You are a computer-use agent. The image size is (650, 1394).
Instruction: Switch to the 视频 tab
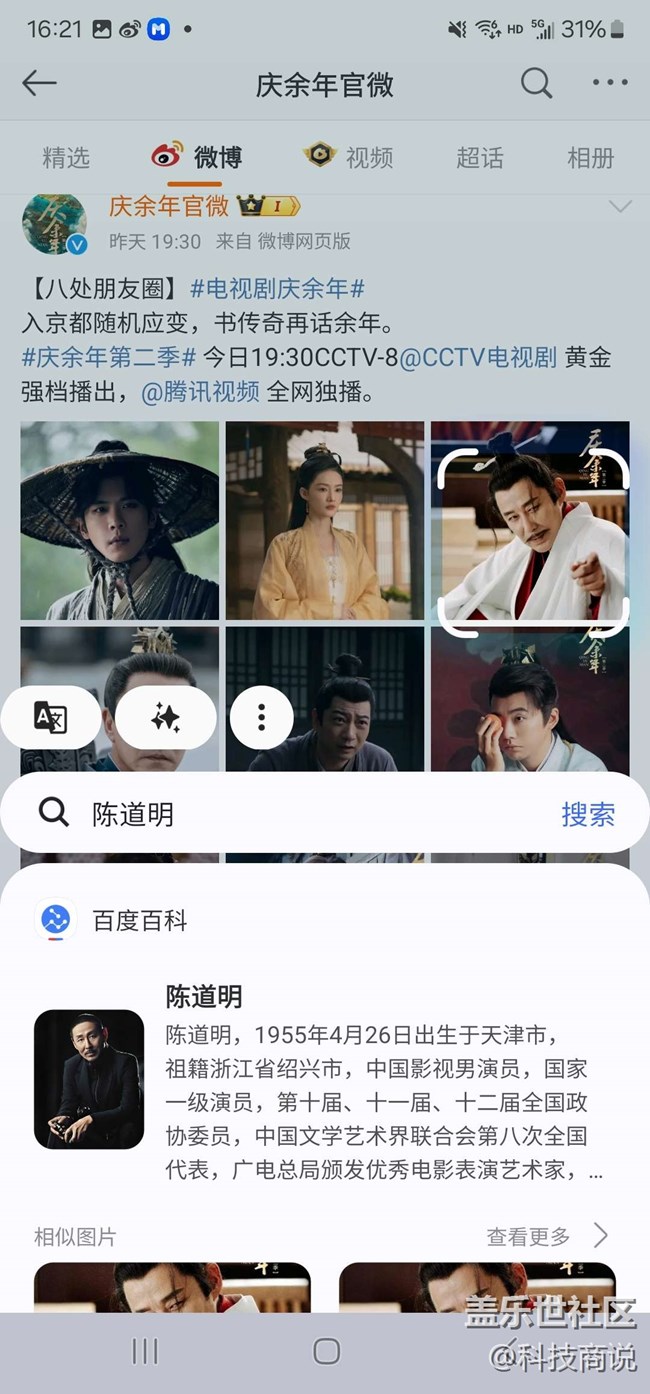click(349, 158)
